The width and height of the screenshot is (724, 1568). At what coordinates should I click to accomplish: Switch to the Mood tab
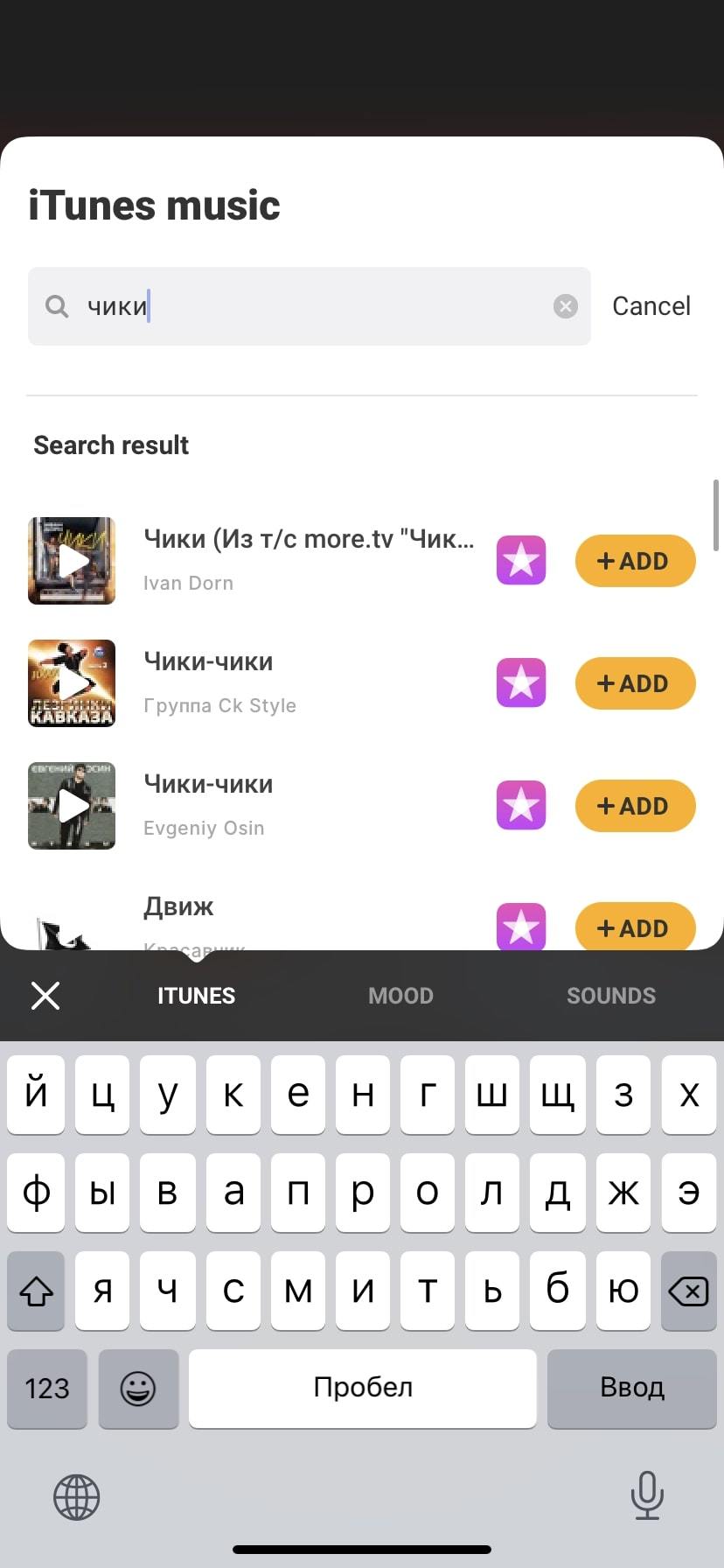[x=400, y=996]
